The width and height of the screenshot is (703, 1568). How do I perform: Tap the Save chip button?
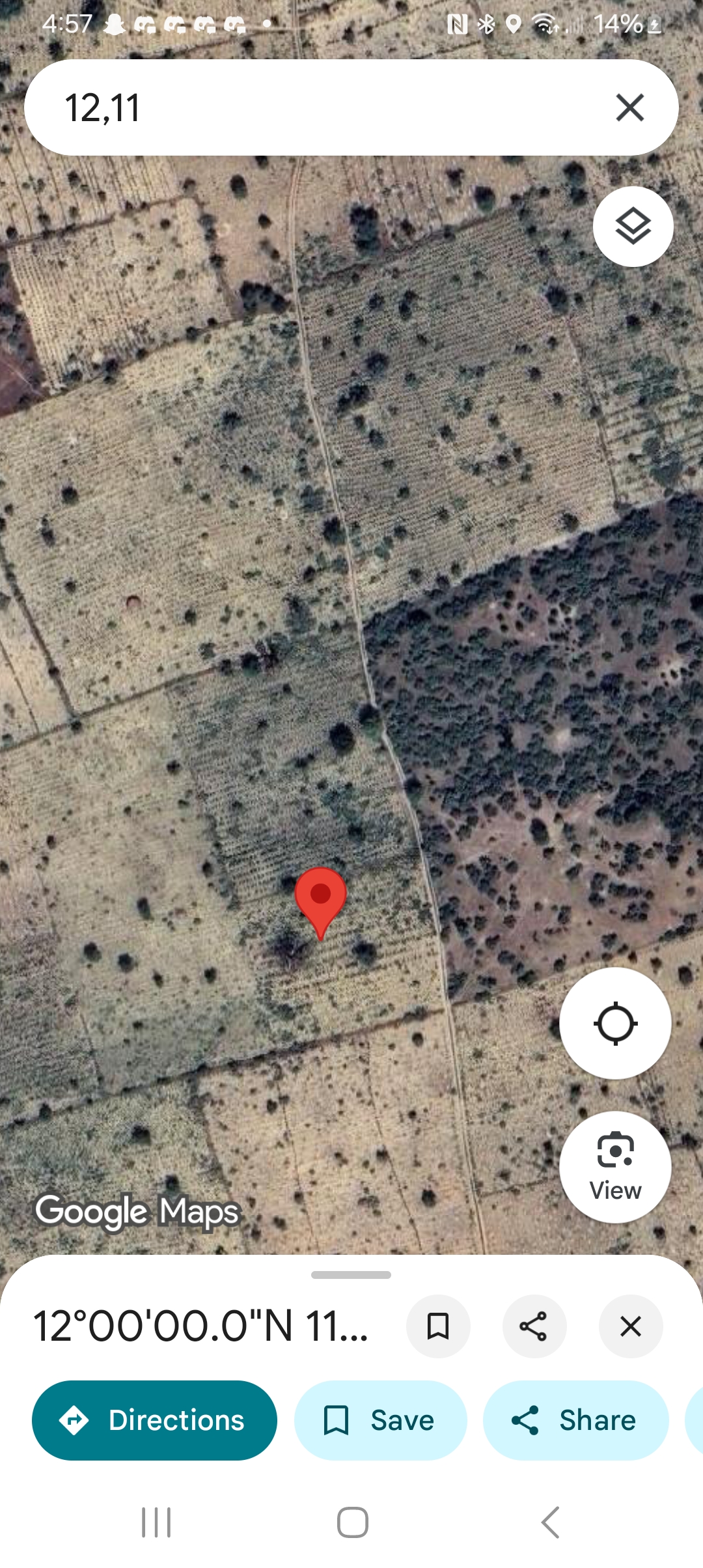(380, 1420)
